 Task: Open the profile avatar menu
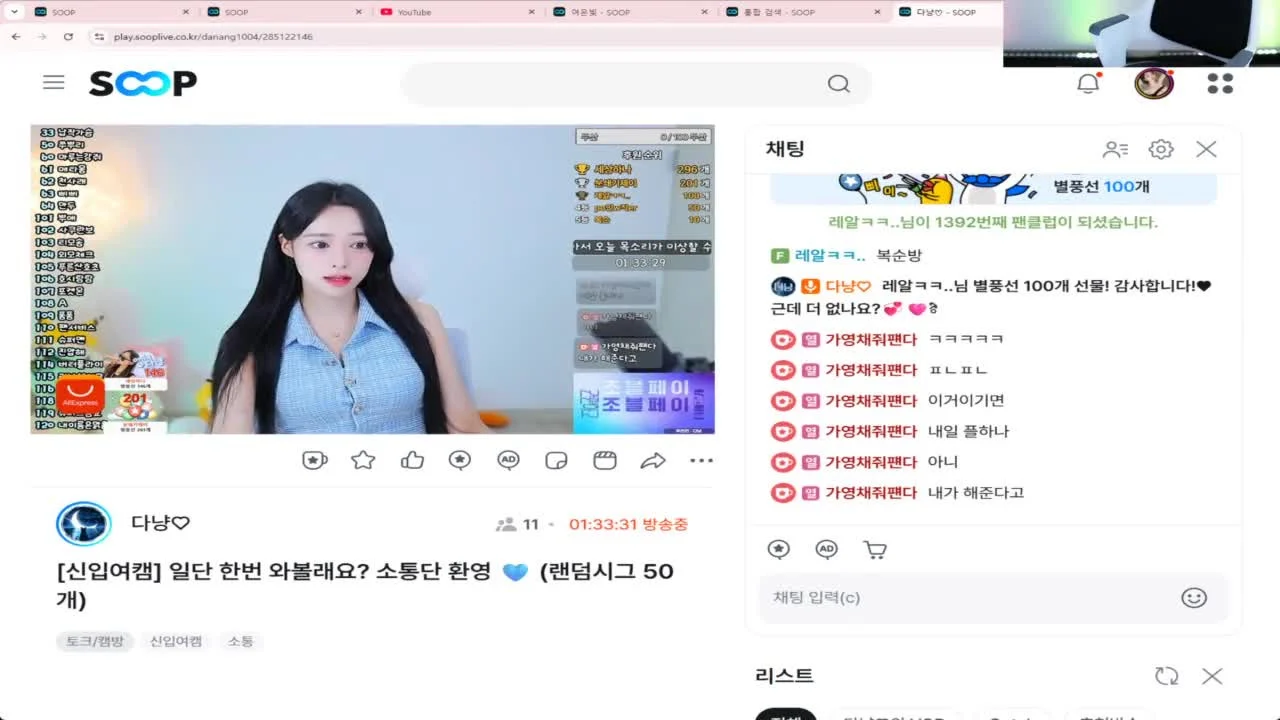1153,84
